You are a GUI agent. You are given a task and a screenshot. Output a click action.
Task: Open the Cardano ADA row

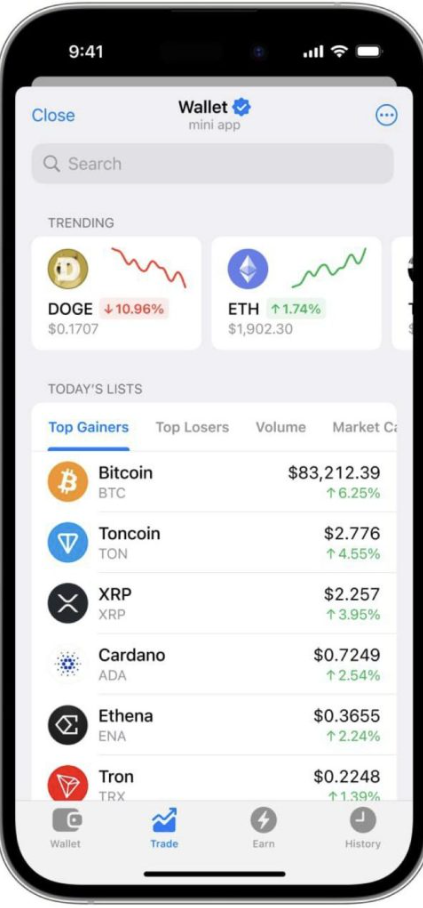tap(214, 664)
